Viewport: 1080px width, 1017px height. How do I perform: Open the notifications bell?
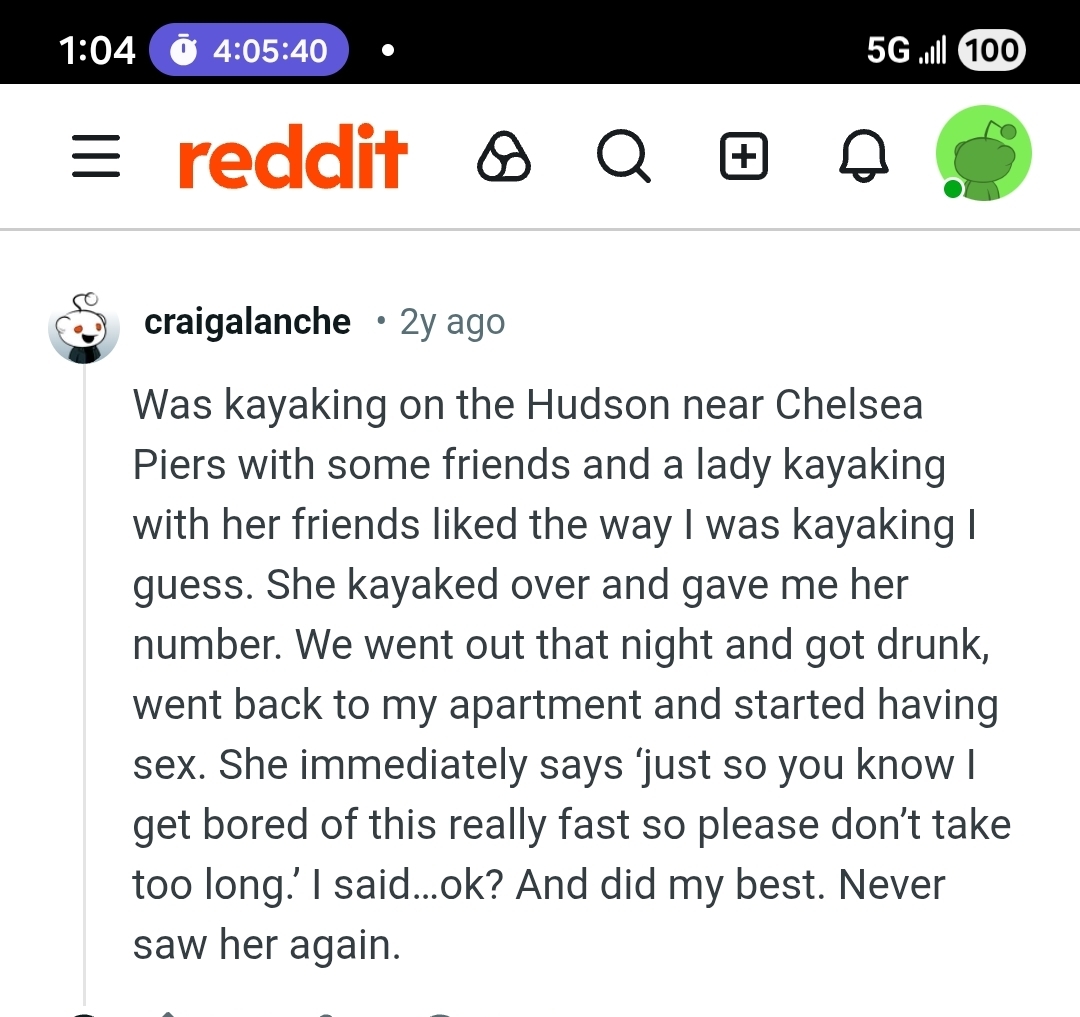pos(863,157)
